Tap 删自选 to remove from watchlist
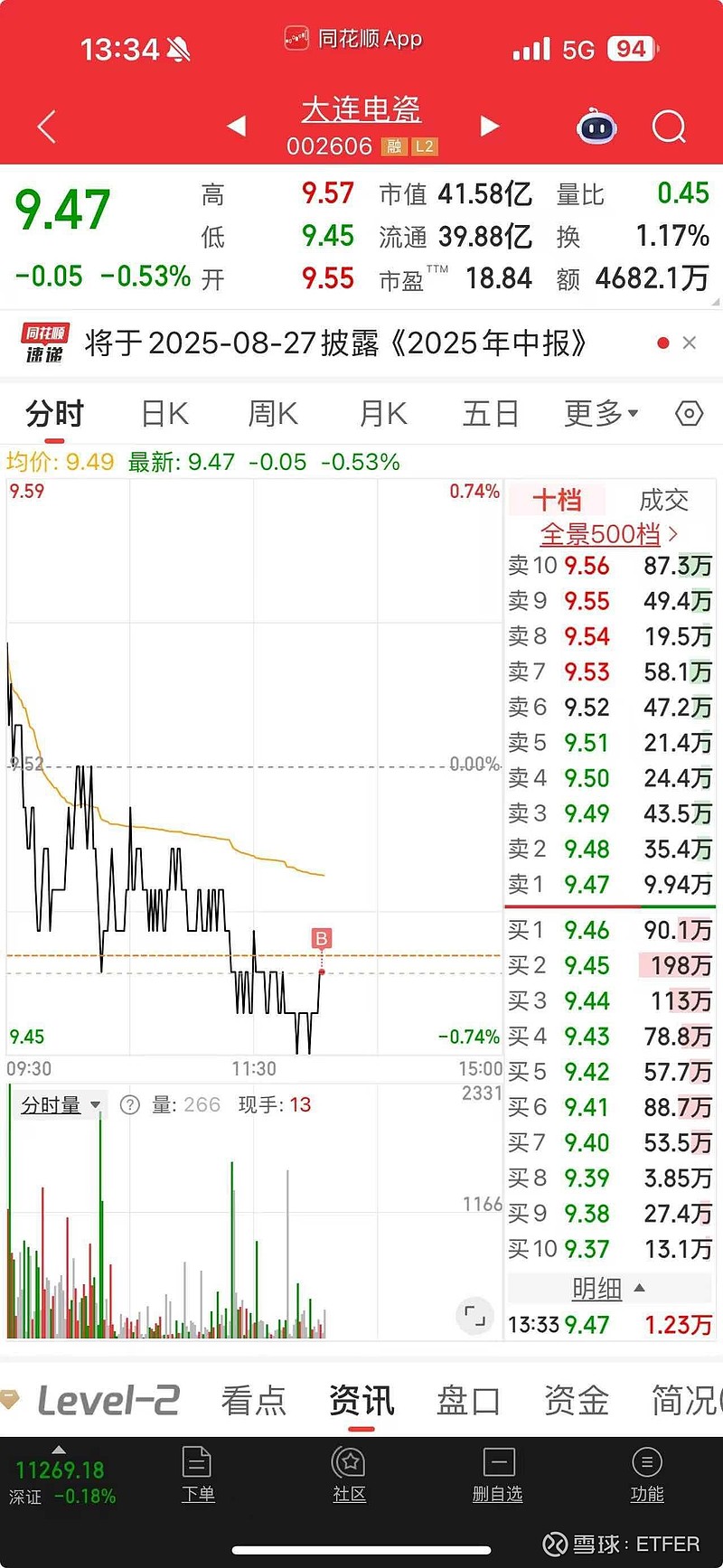Image resolution: width=723 pixels, height=1568 pixels. click(498, 1474)
